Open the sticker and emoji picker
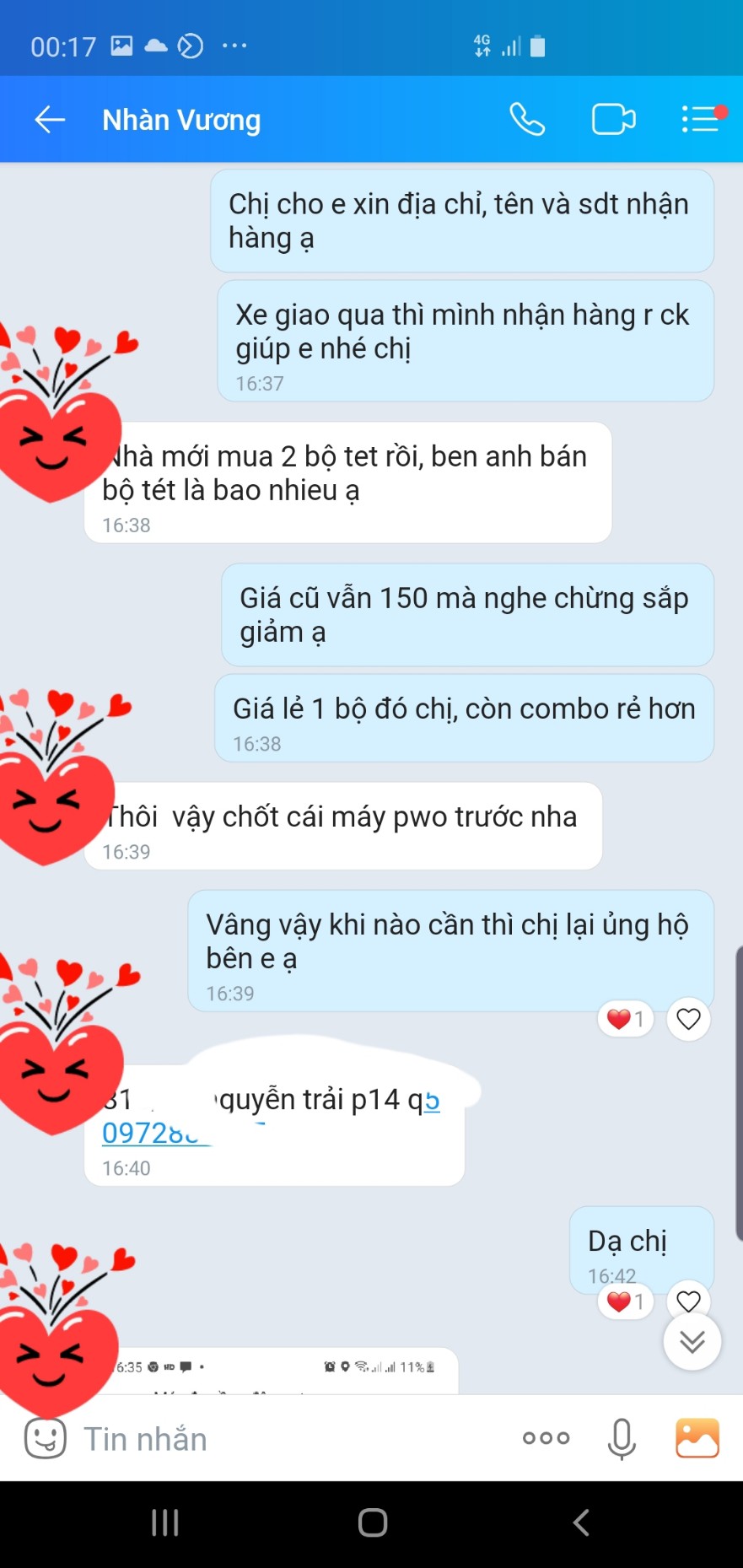The image size is (743, 1568). pyautogui.click(x=45, y=1438)
